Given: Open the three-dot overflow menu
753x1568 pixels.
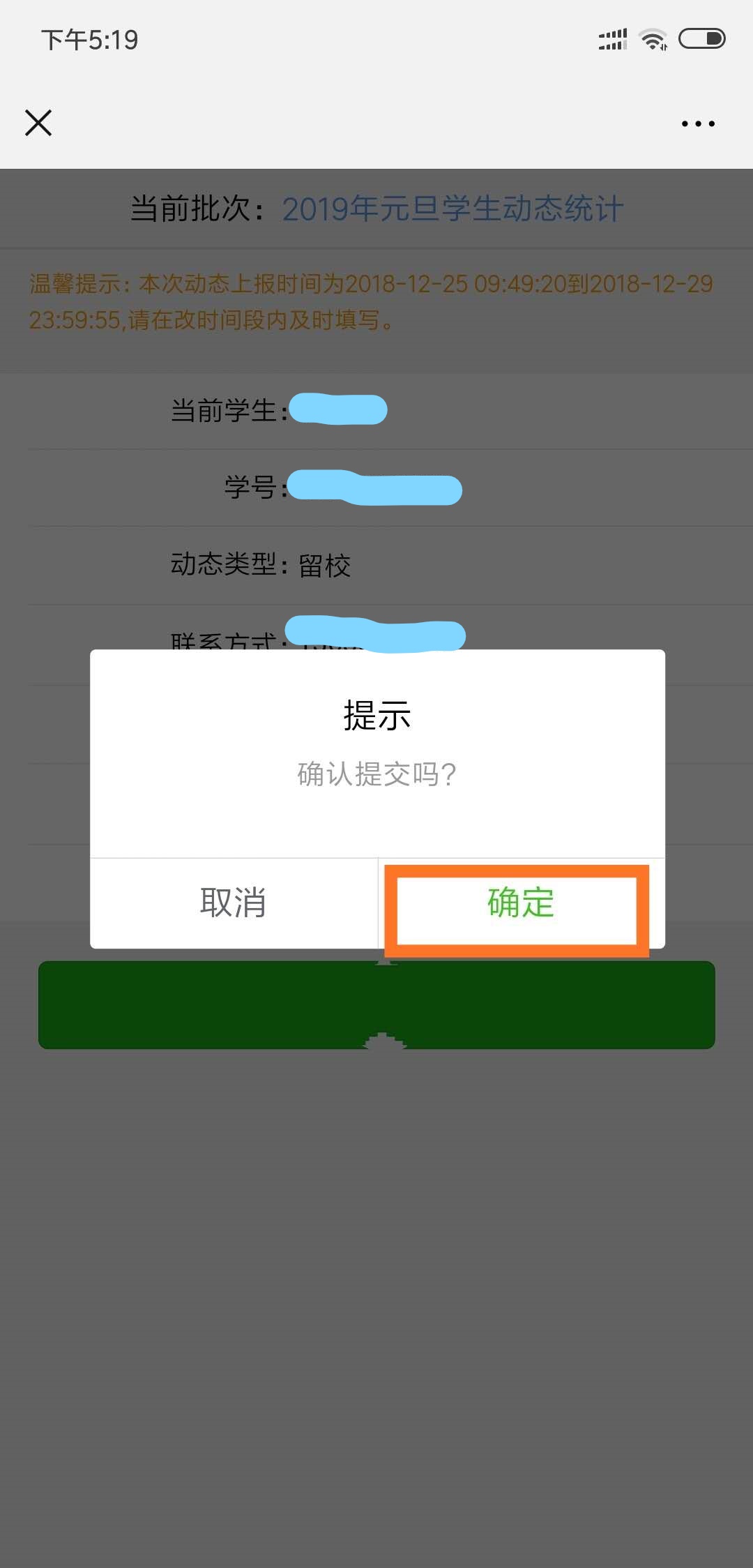Looking at the screenshot, I should 698,123.
